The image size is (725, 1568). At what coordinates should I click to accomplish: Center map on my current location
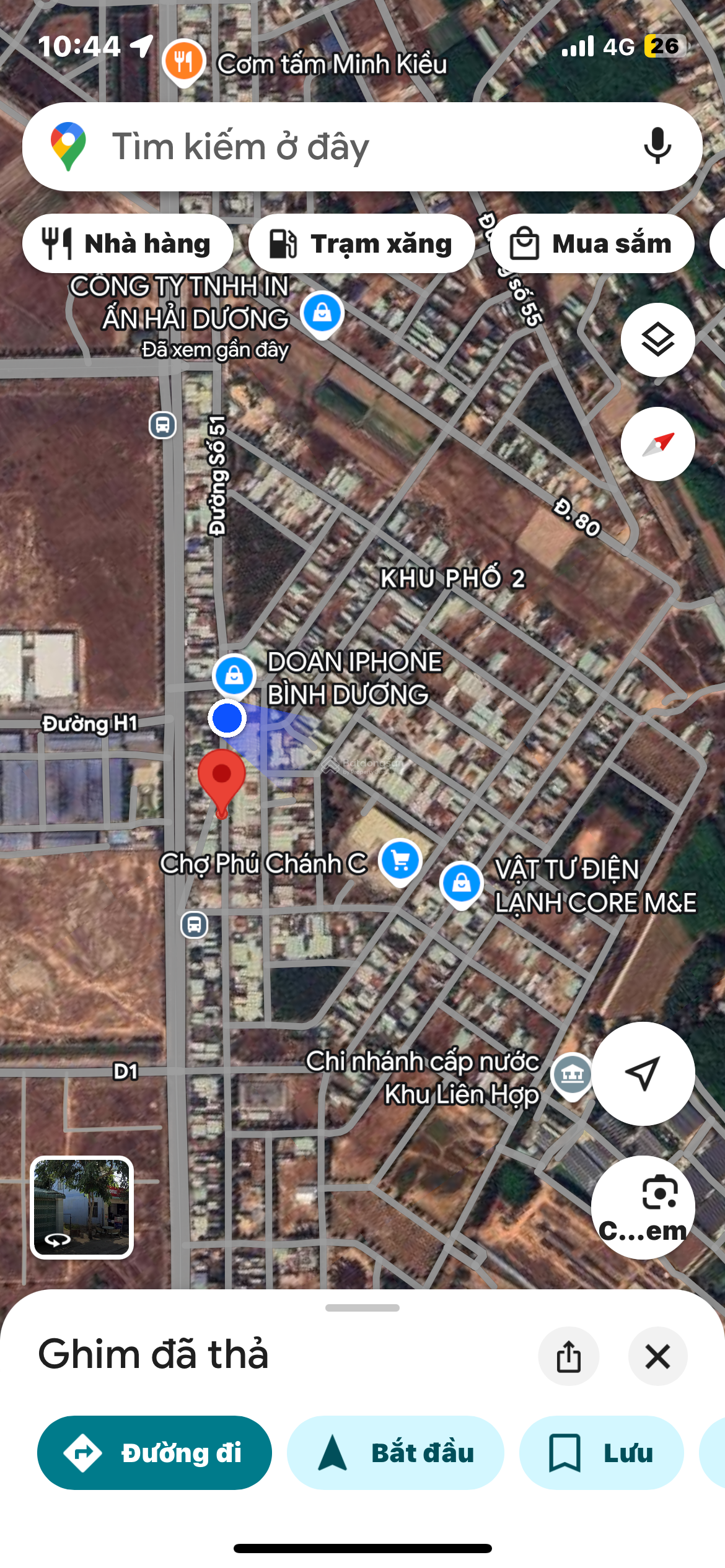[x=643, y=1073]
